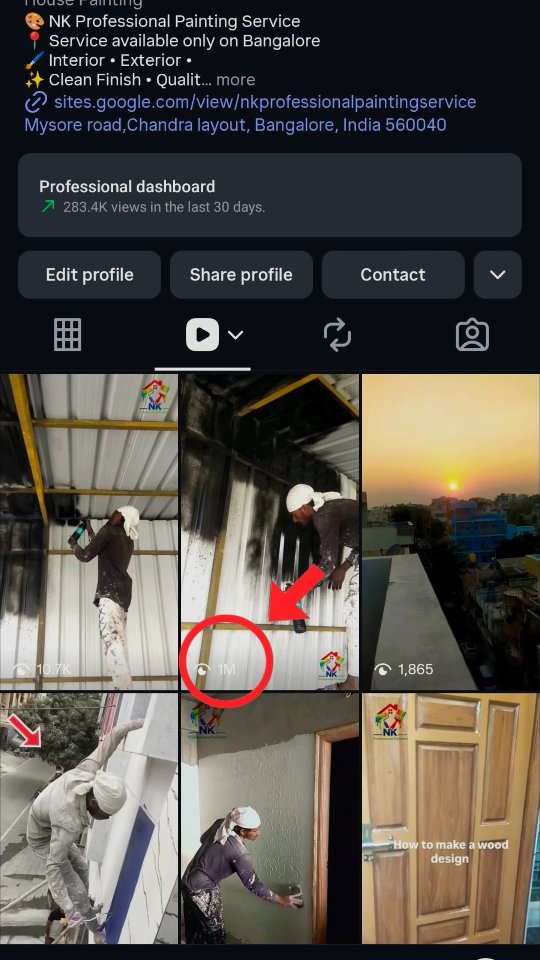Open the Professional dashboard card
Image resolution: width=540 pixels, height=960 pixels.
[x=270, y=195]
